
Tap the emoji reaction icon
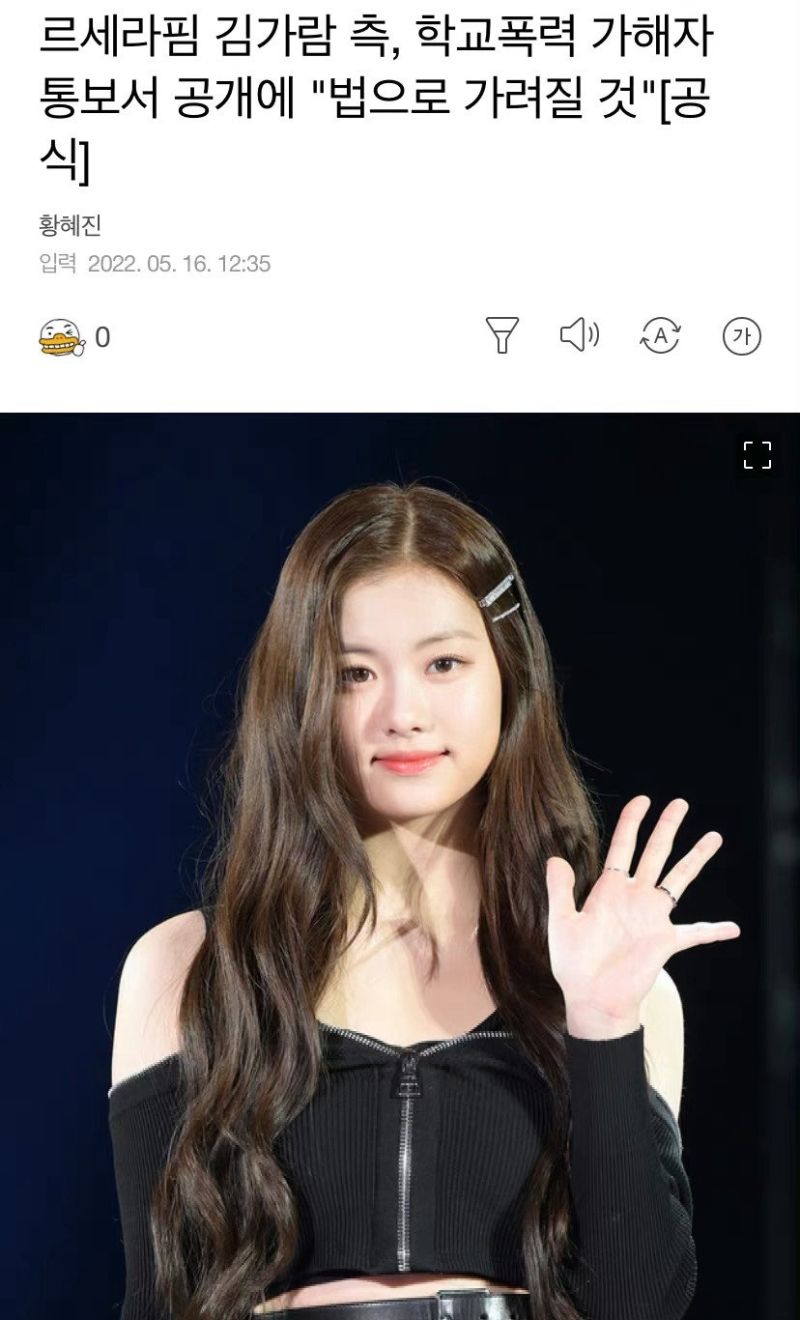click(60, 337)
